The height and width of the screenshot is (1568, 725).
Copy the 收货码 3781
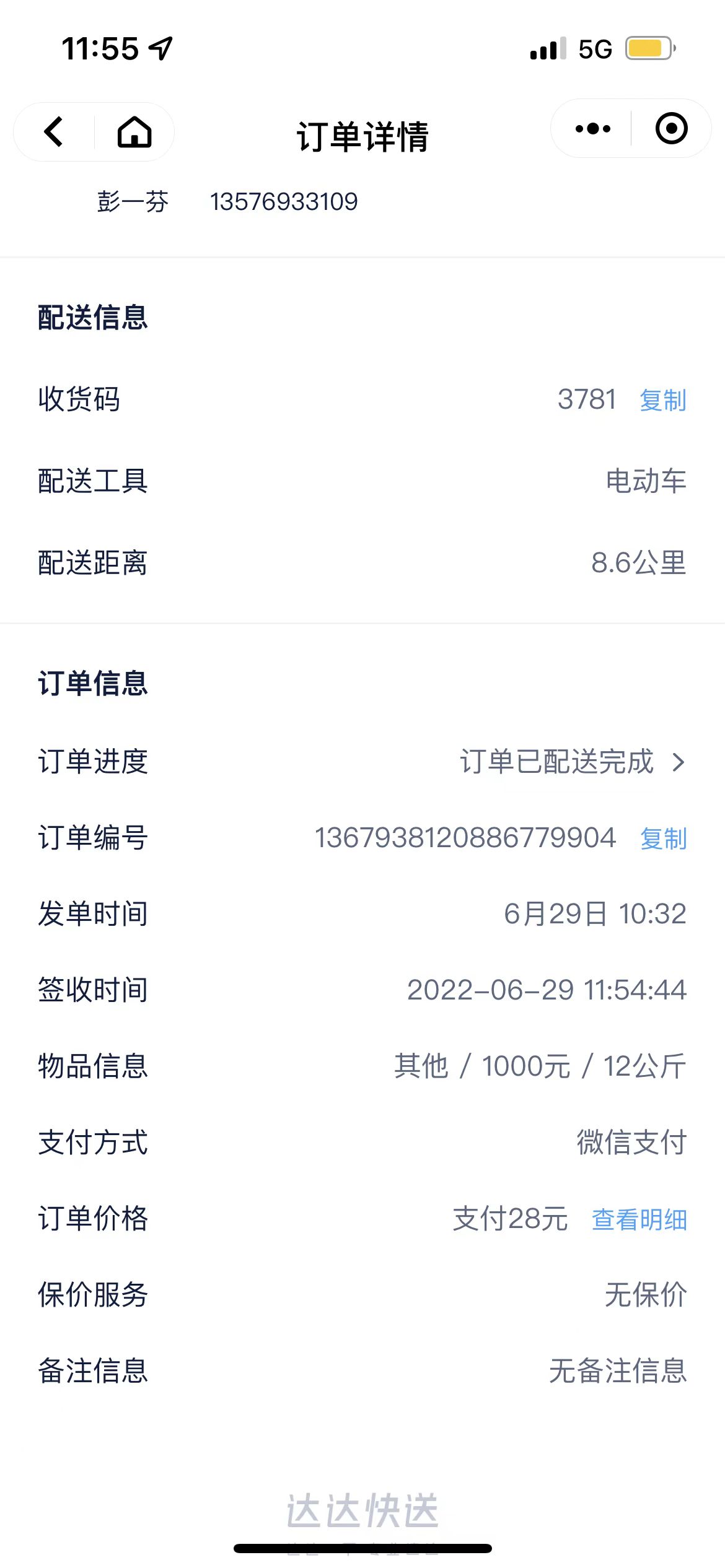pos(663,400)
